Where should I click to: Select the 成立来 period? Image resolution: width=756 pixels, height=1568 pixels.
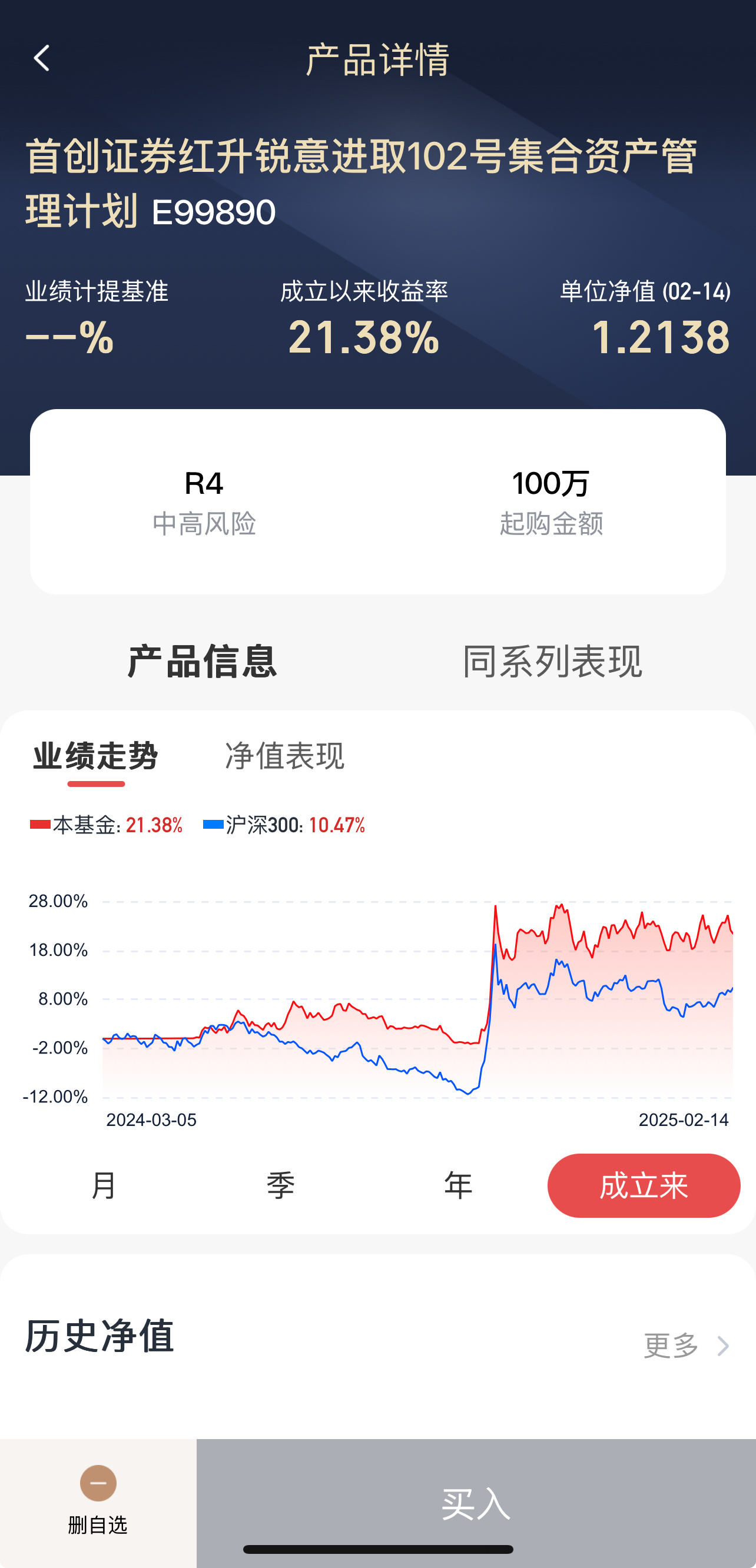[644, 1186]
